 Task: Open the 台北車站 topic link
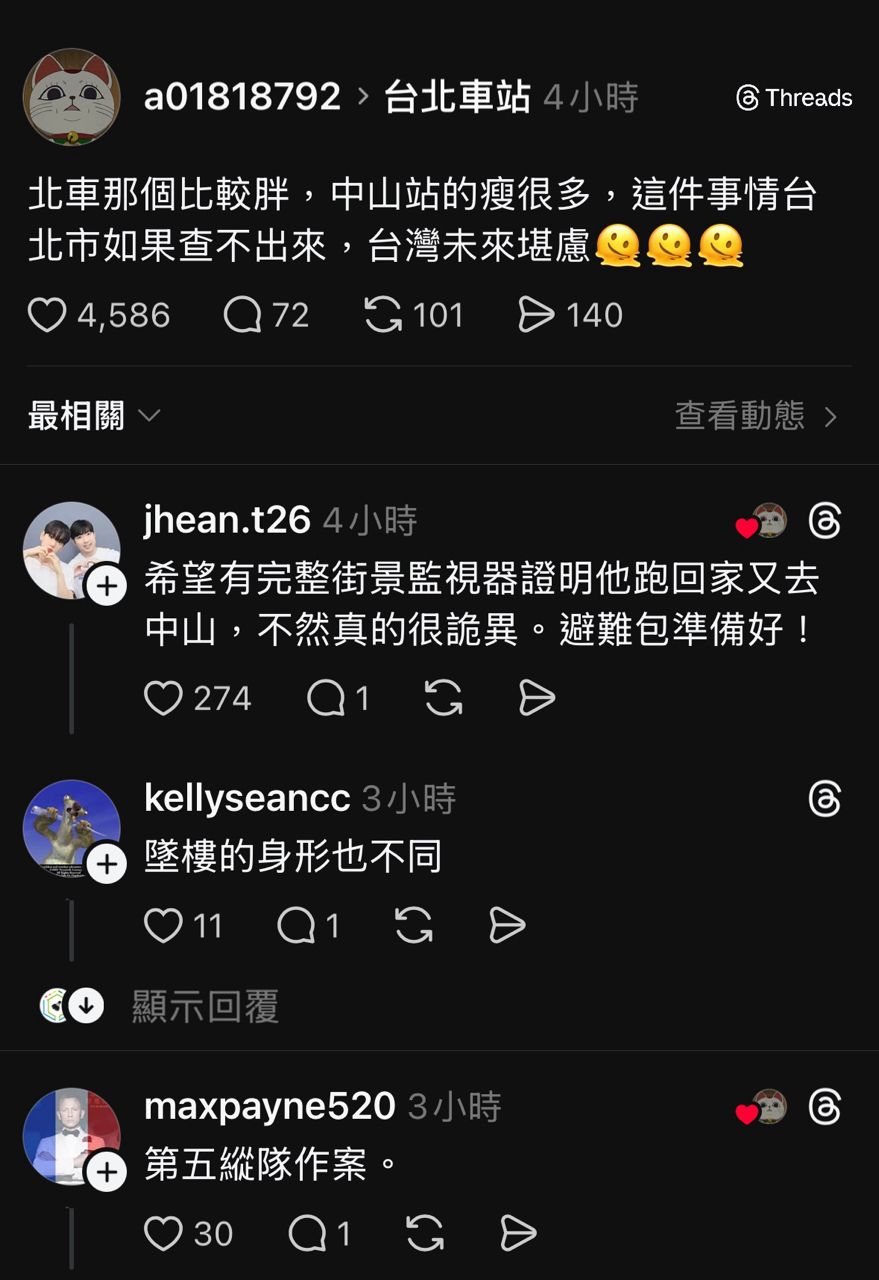457,98
